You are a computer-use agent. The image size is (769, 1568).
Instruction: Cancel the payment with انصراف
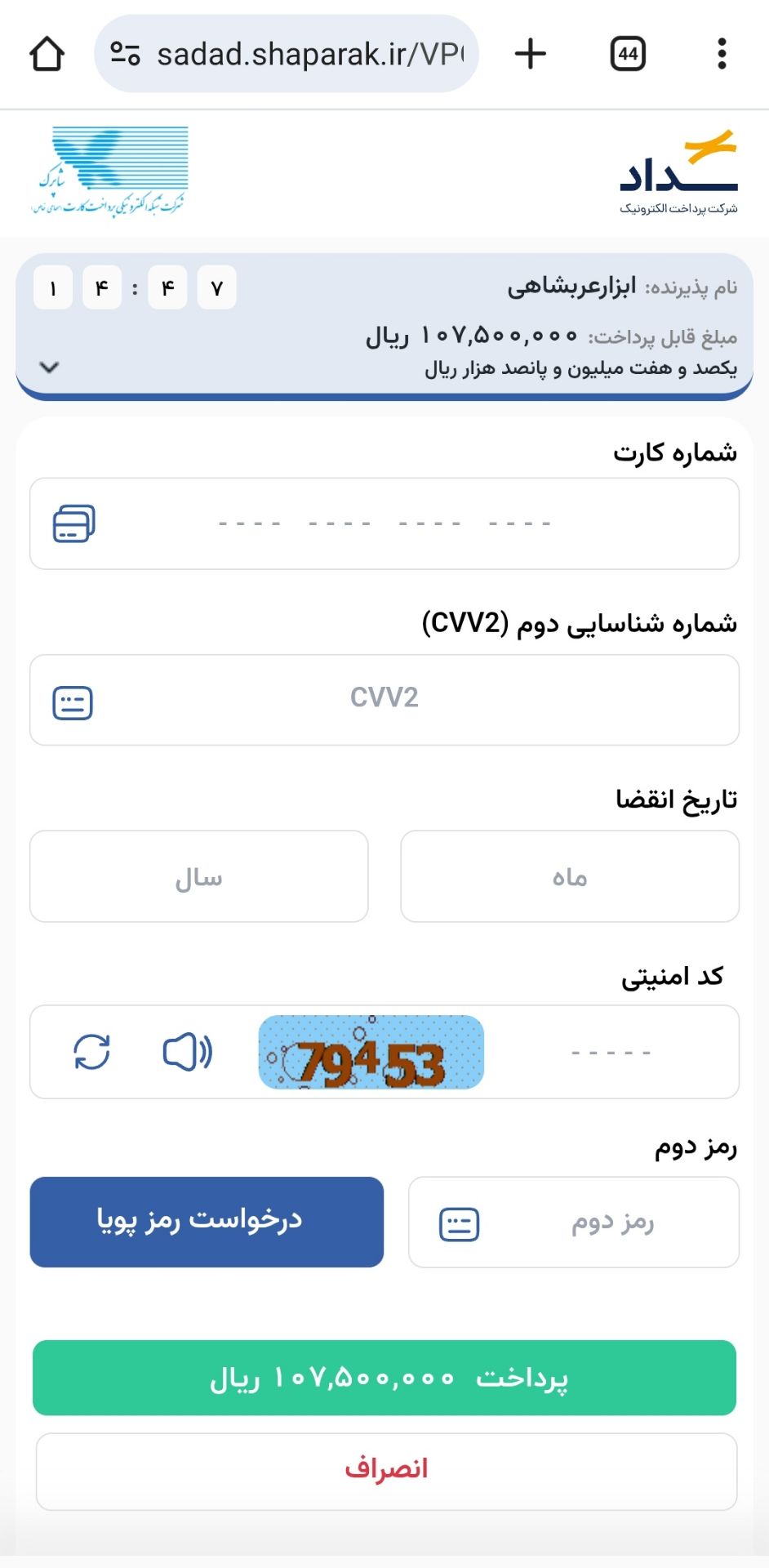[x=386, y=1470]
